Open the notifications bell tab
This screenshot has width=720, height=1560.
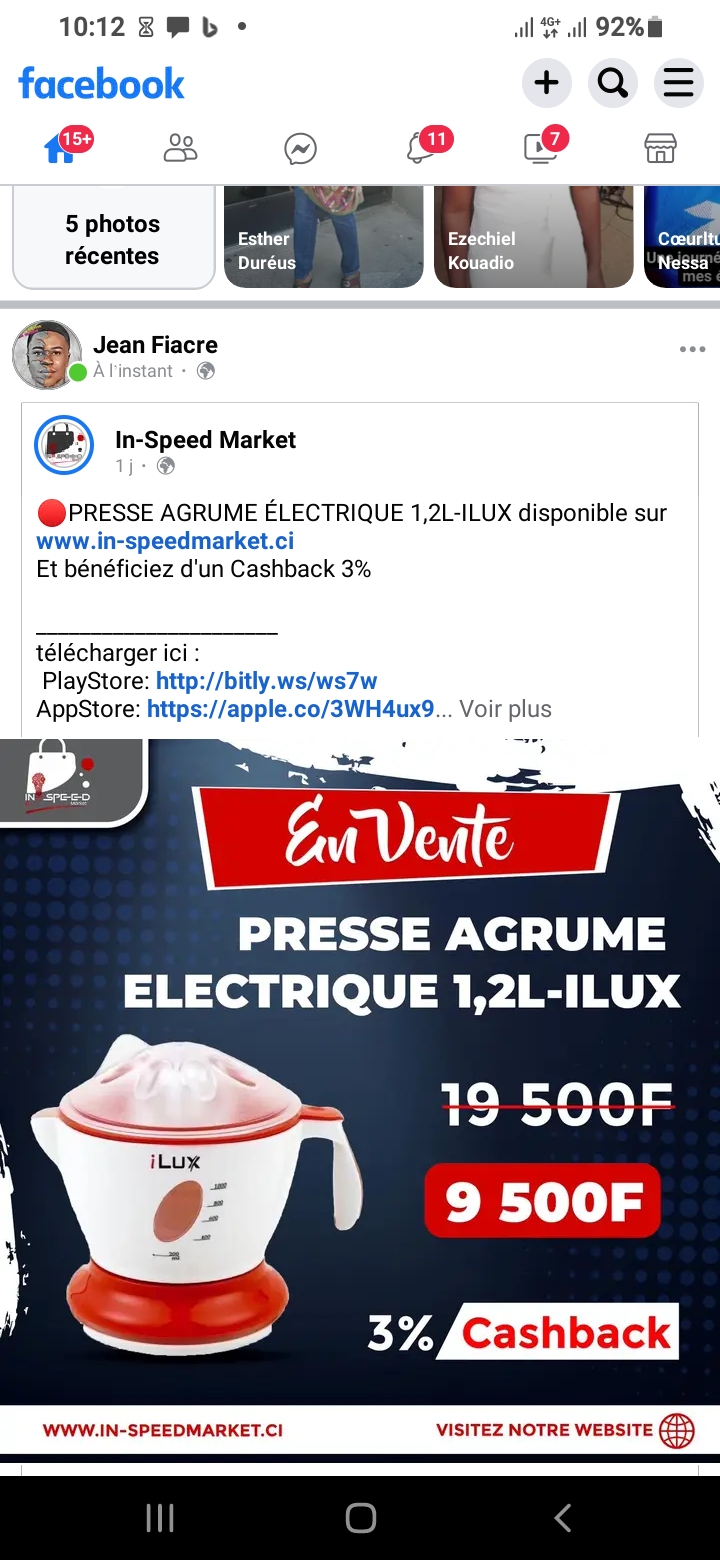click(422, 148)
